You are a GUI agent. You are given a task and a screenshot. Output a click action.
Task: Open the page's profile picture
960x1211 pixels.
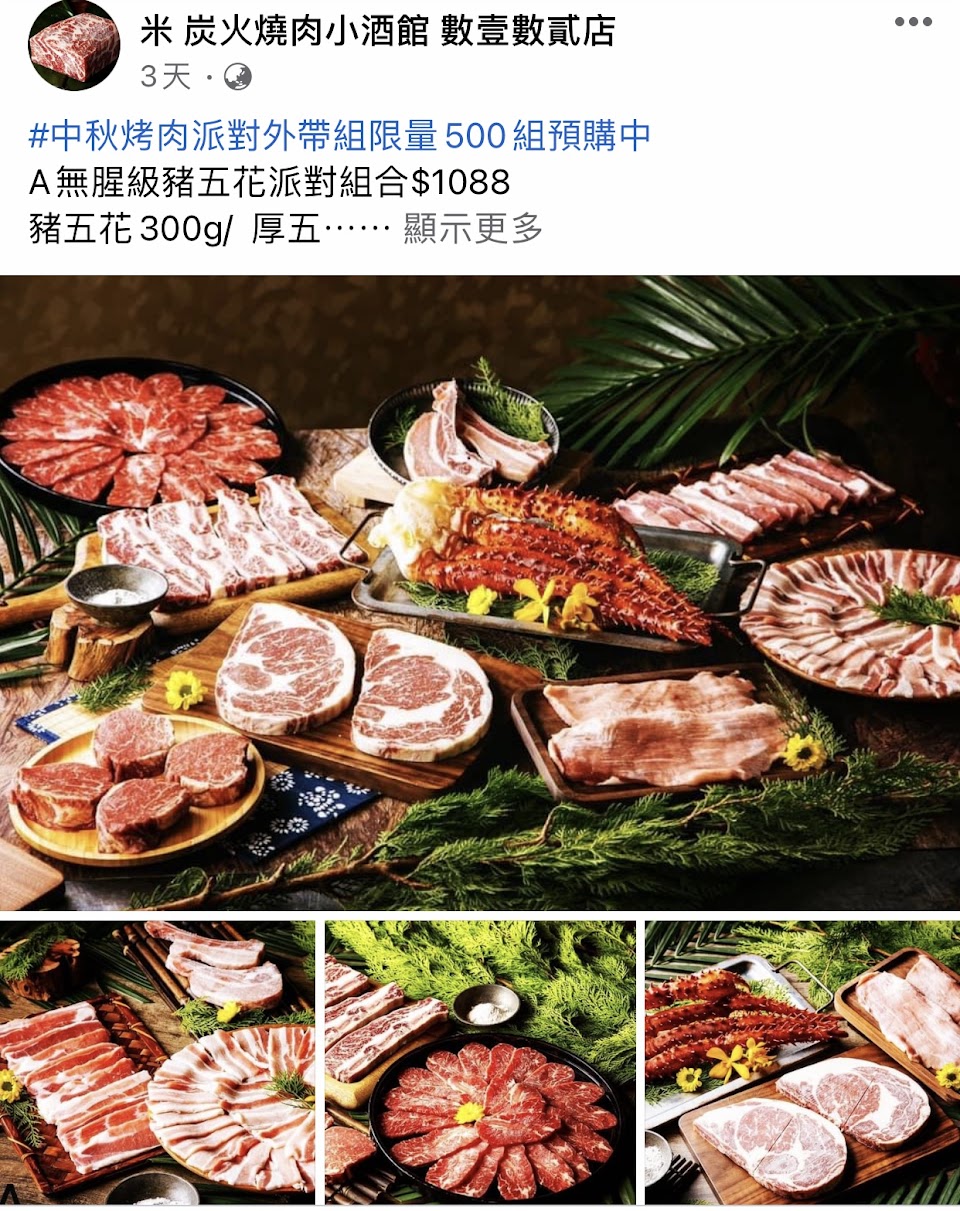[74, 45]
